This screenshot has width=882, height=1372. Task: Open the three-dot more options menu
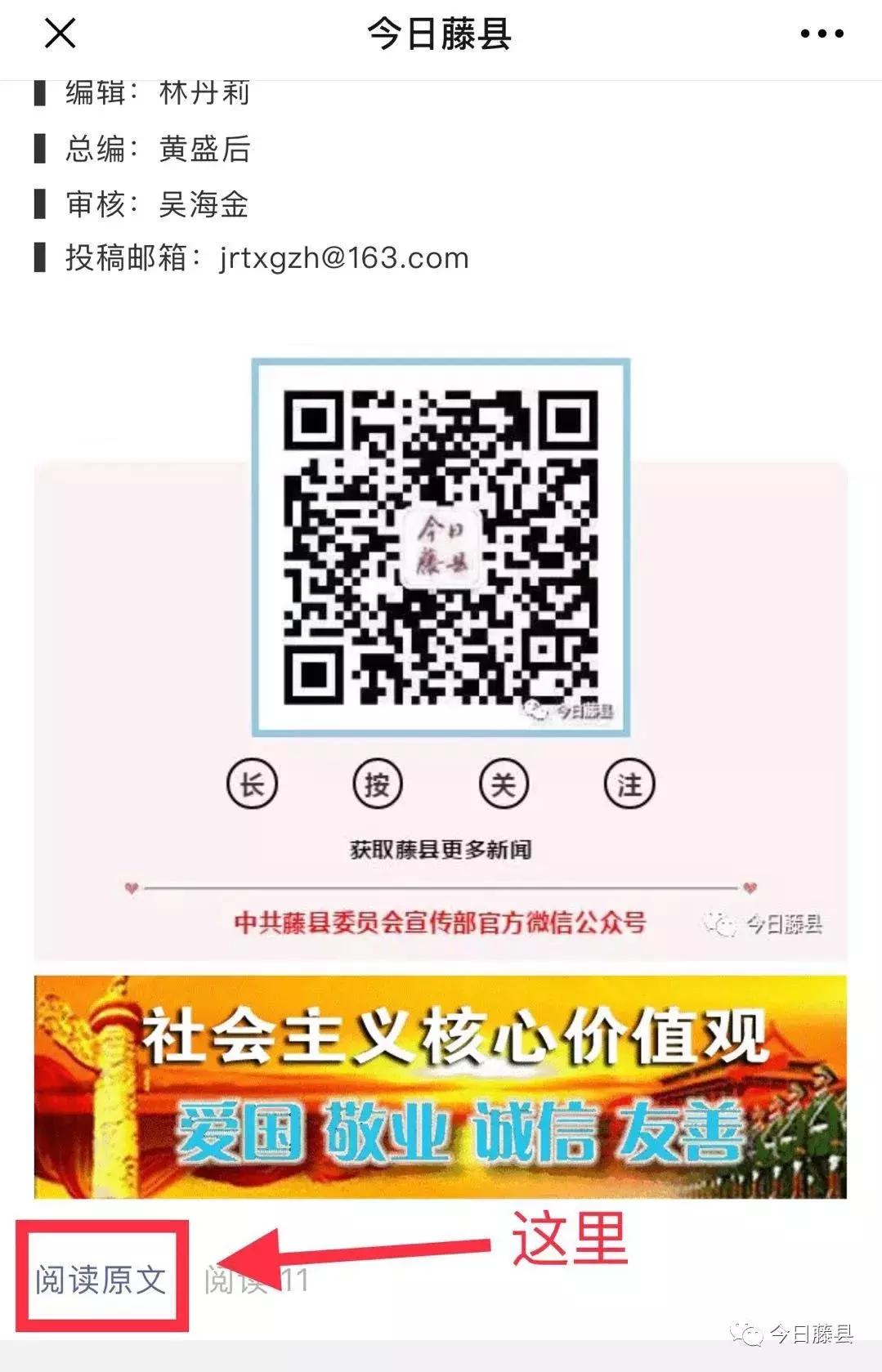[x=822, y=34]
